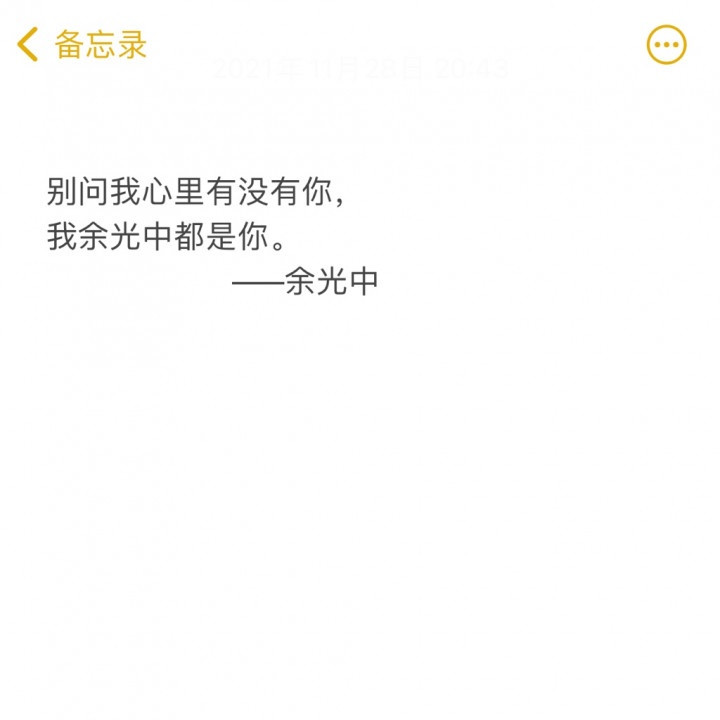Open the more options menu
Viewport: 720px width, 720px height.
click(x=666, y=45)
